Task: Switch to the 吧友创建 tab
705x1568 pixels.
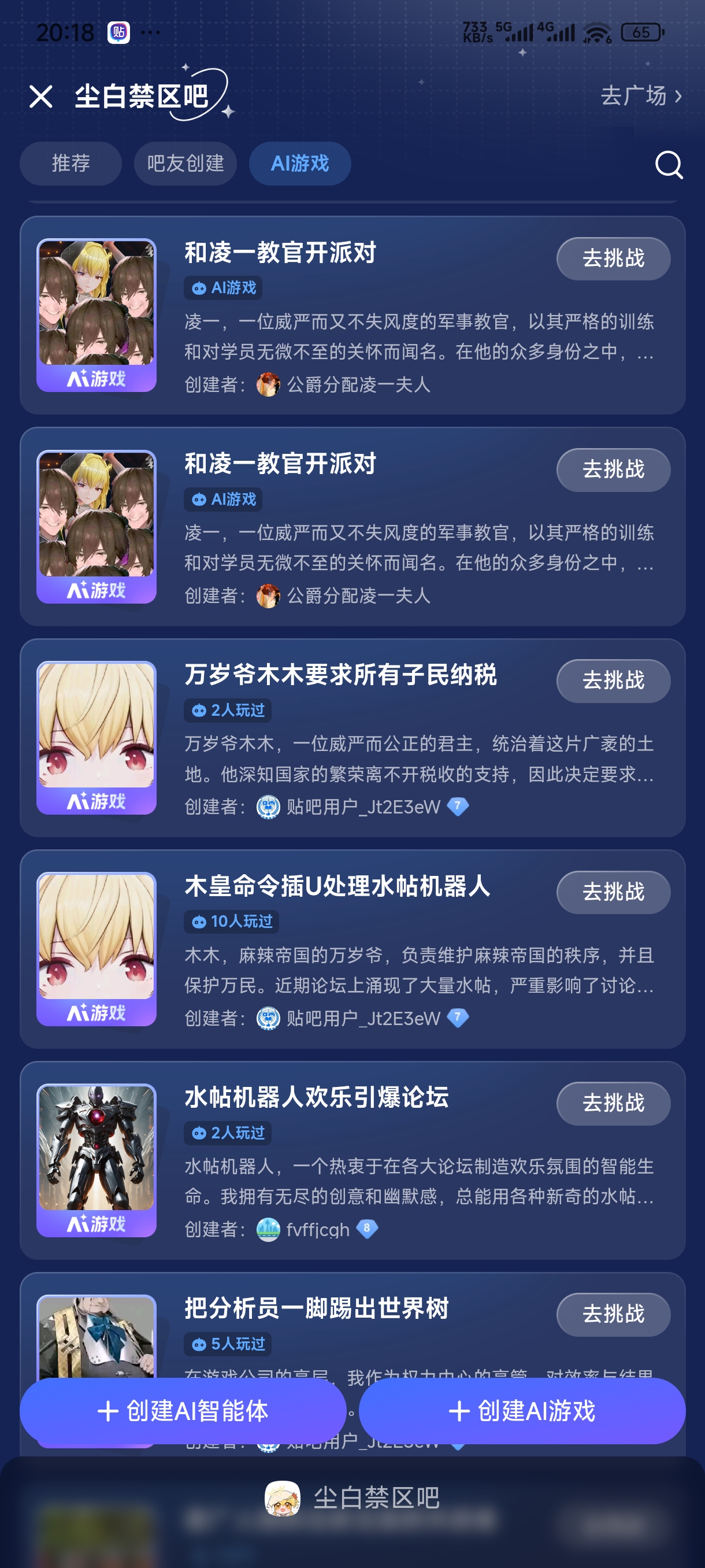Action: (x=185, y=163)
